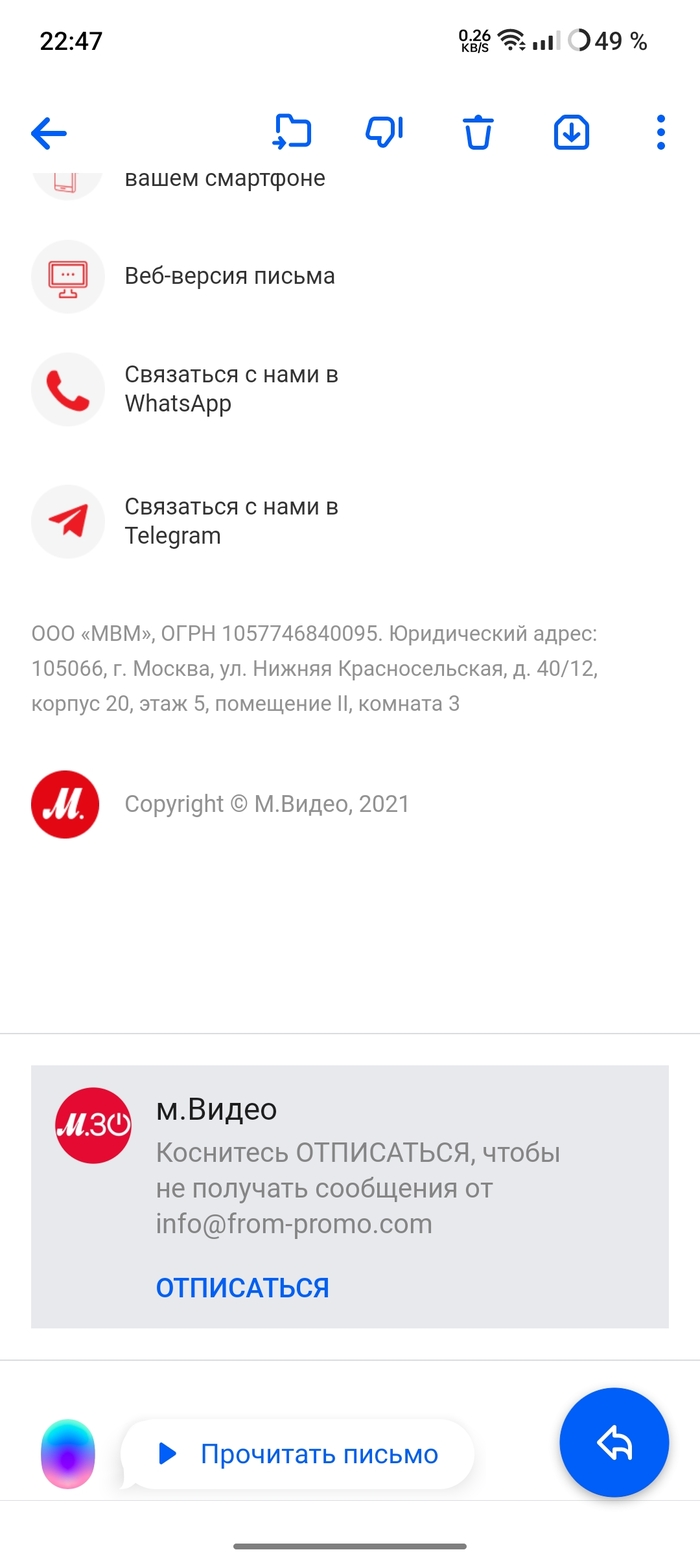Open Связаться с нами в WhatsApp
The height and width of the screenshot is (1563, 700).
pos(231,389)
